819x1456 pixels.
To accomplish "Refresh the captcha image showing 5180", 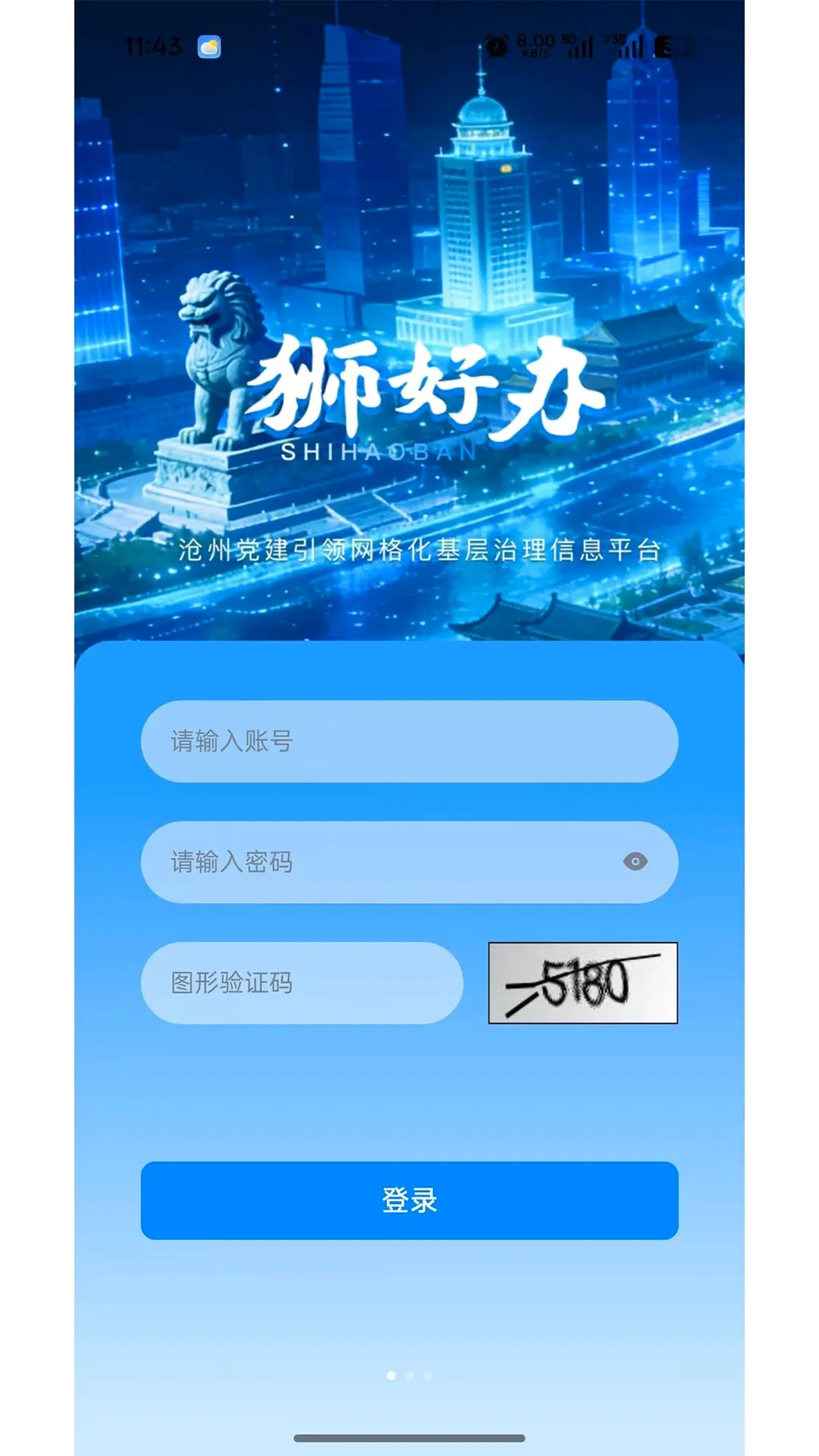I will [x=583, y=983].
